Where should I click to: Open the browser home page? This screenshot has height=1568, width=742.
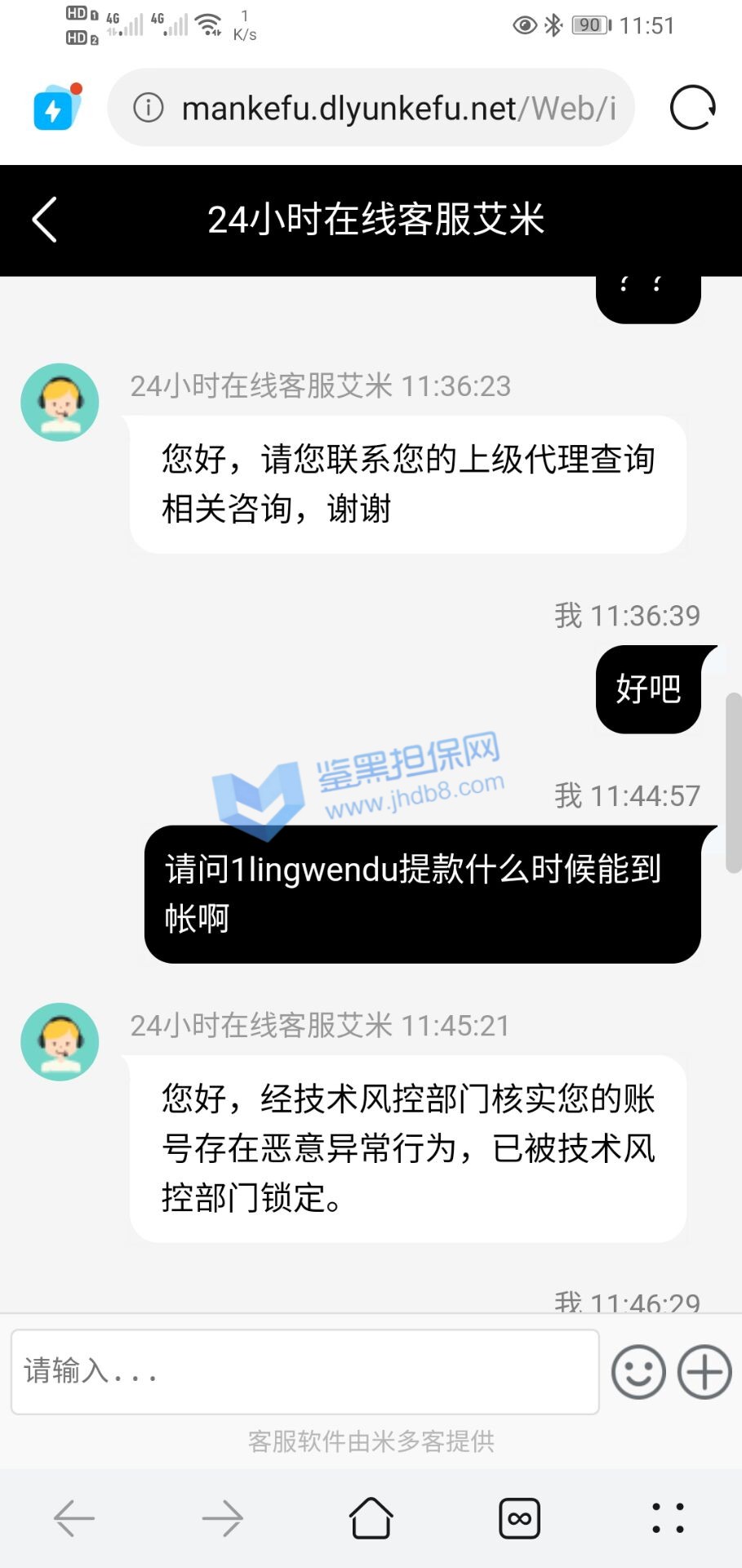[x=371, y=1518]
